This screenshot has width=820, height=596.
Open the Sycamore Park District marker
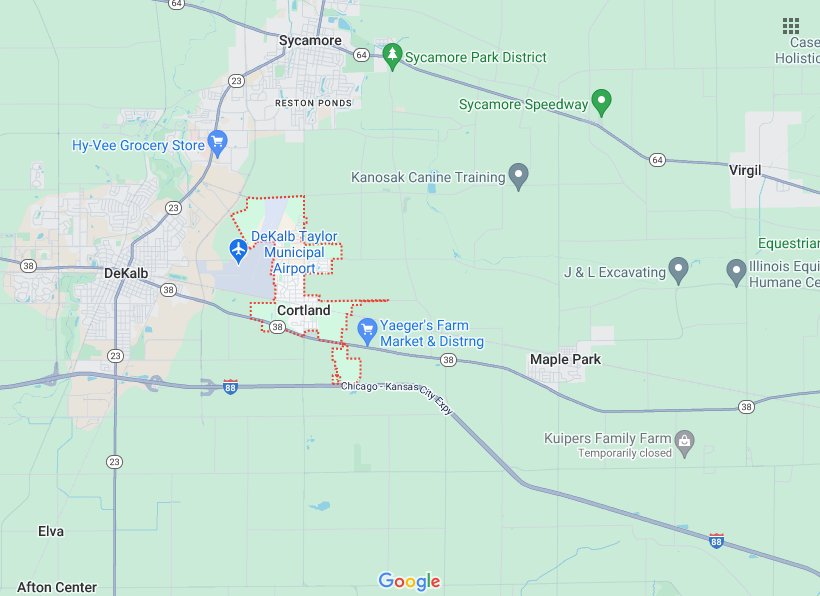[393, 55]
